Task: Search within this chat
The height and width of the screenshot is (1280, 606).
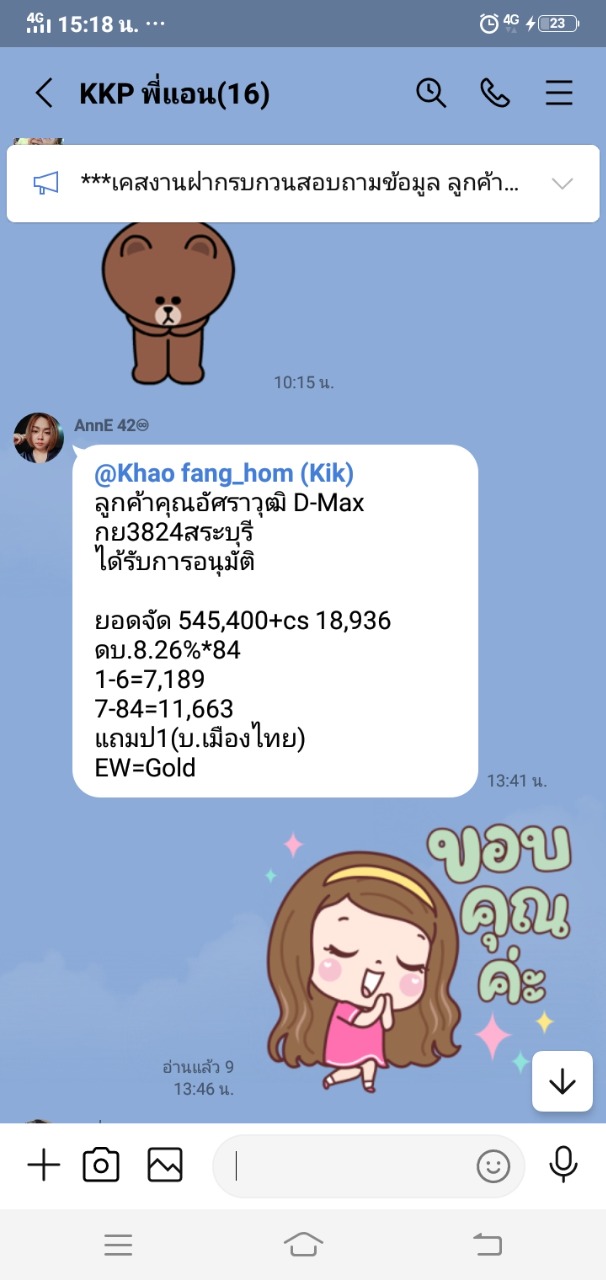Action: (431, 93)
